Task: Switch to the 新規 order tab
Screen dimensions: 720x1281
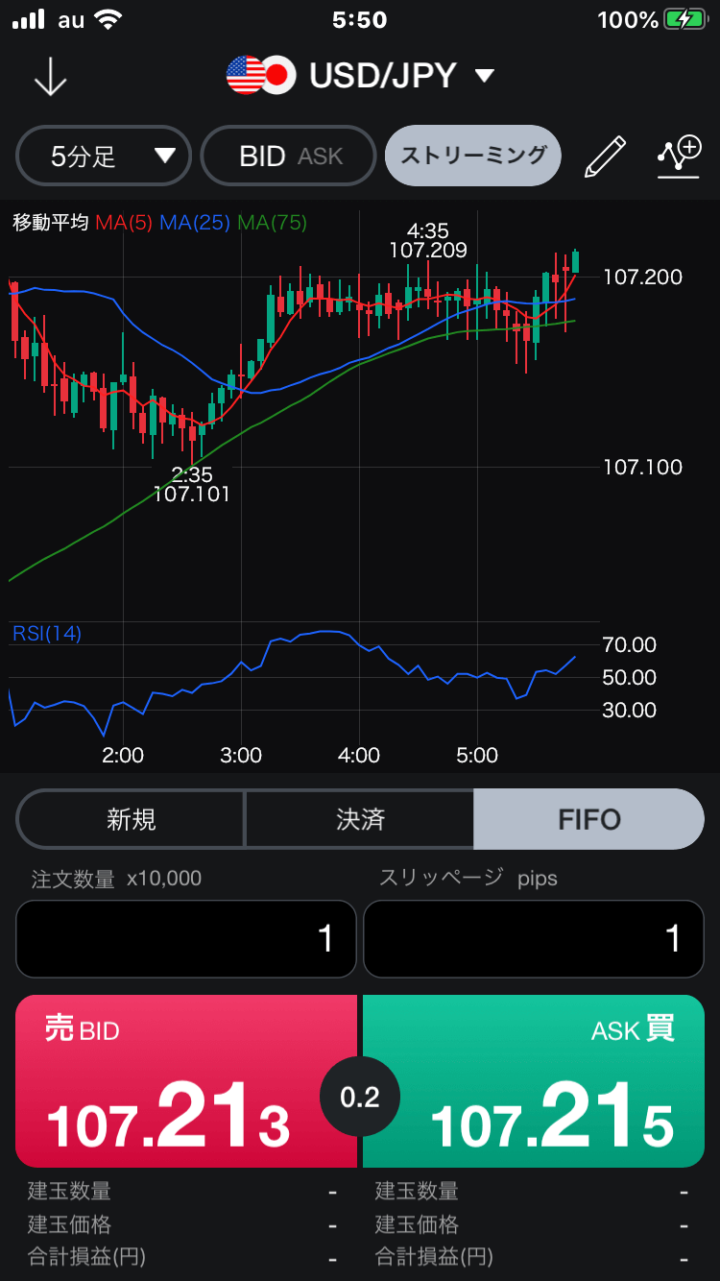Action: (x=131, y=819)
